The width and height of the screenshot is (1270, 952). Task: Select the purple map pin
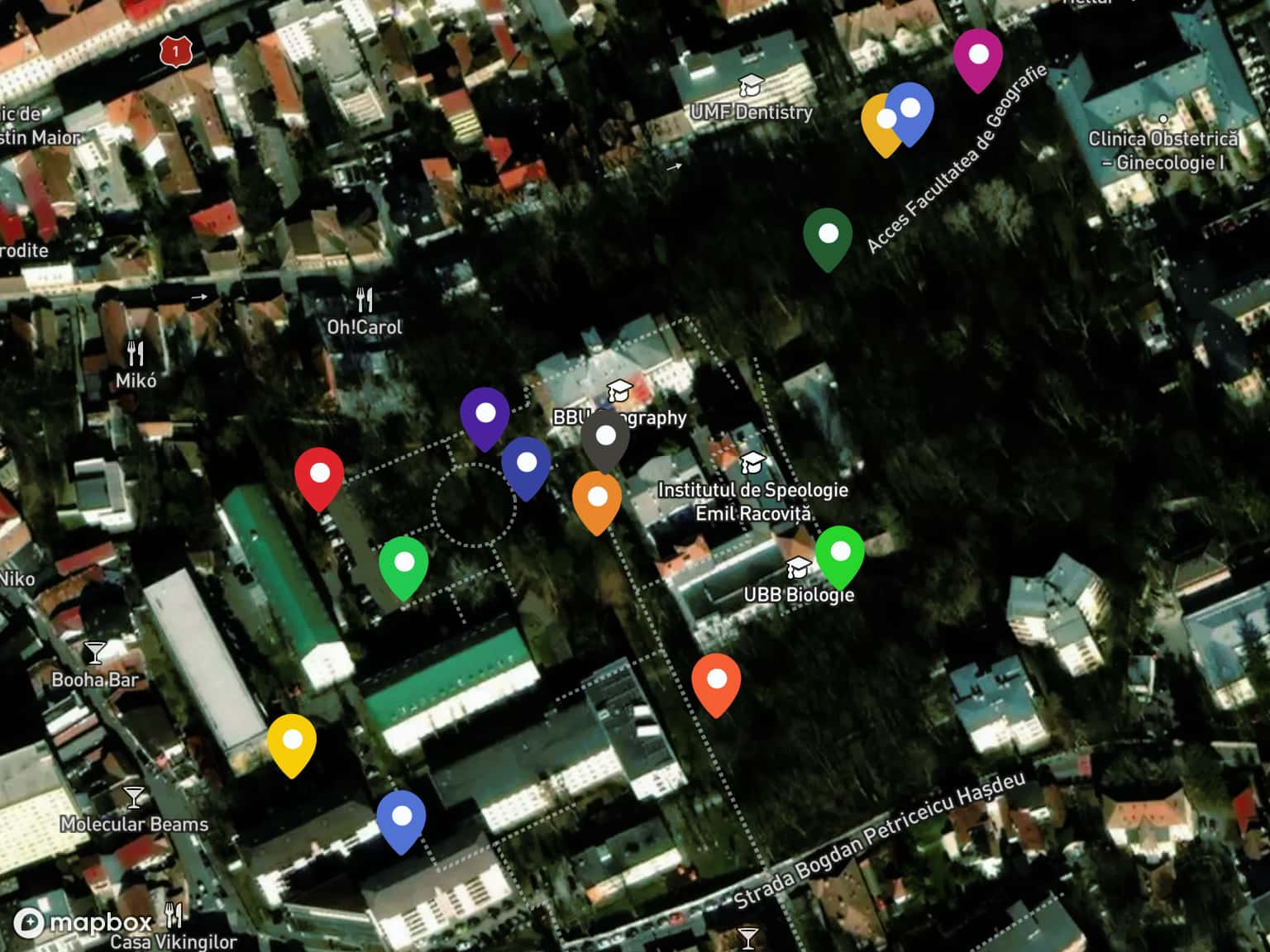485,415
